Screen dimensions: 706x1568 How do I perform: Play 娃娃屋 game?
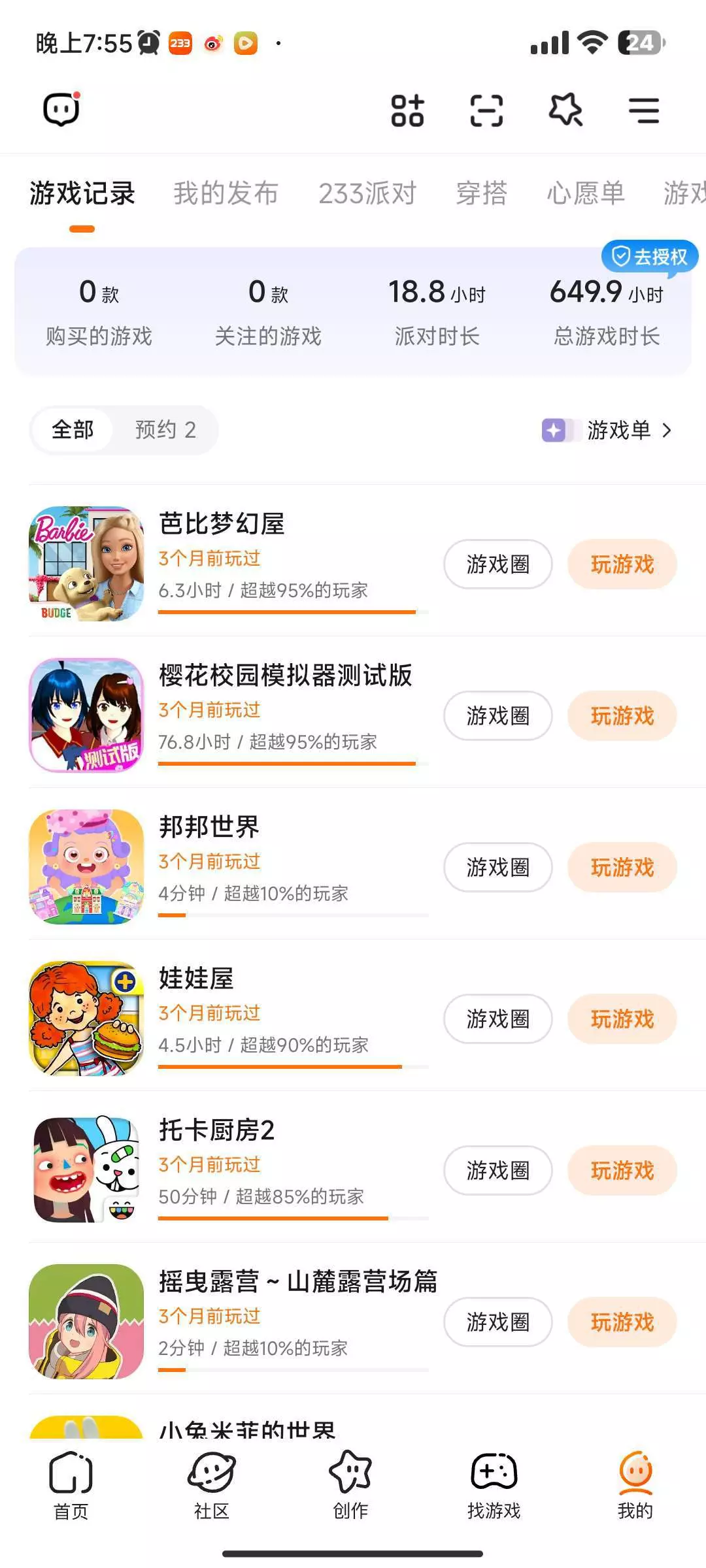(622, 1019)
